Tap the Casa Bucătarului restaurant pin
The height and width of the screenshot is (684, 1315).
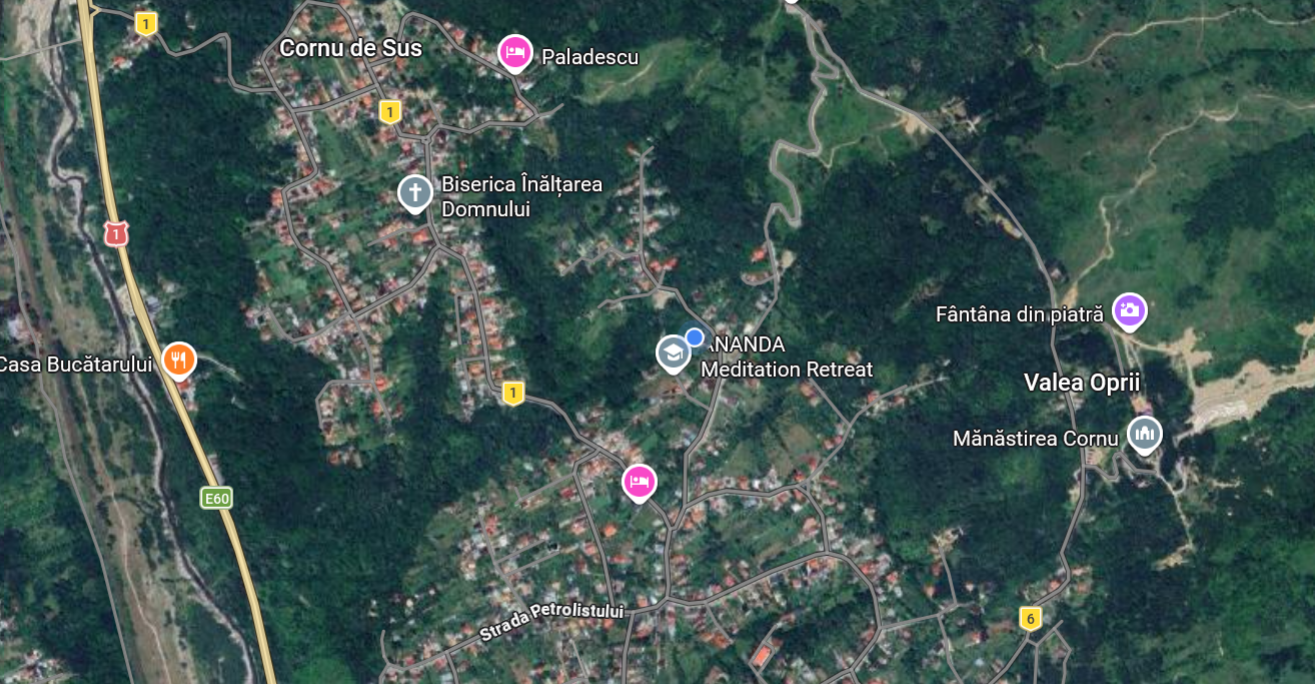point(179,359)
